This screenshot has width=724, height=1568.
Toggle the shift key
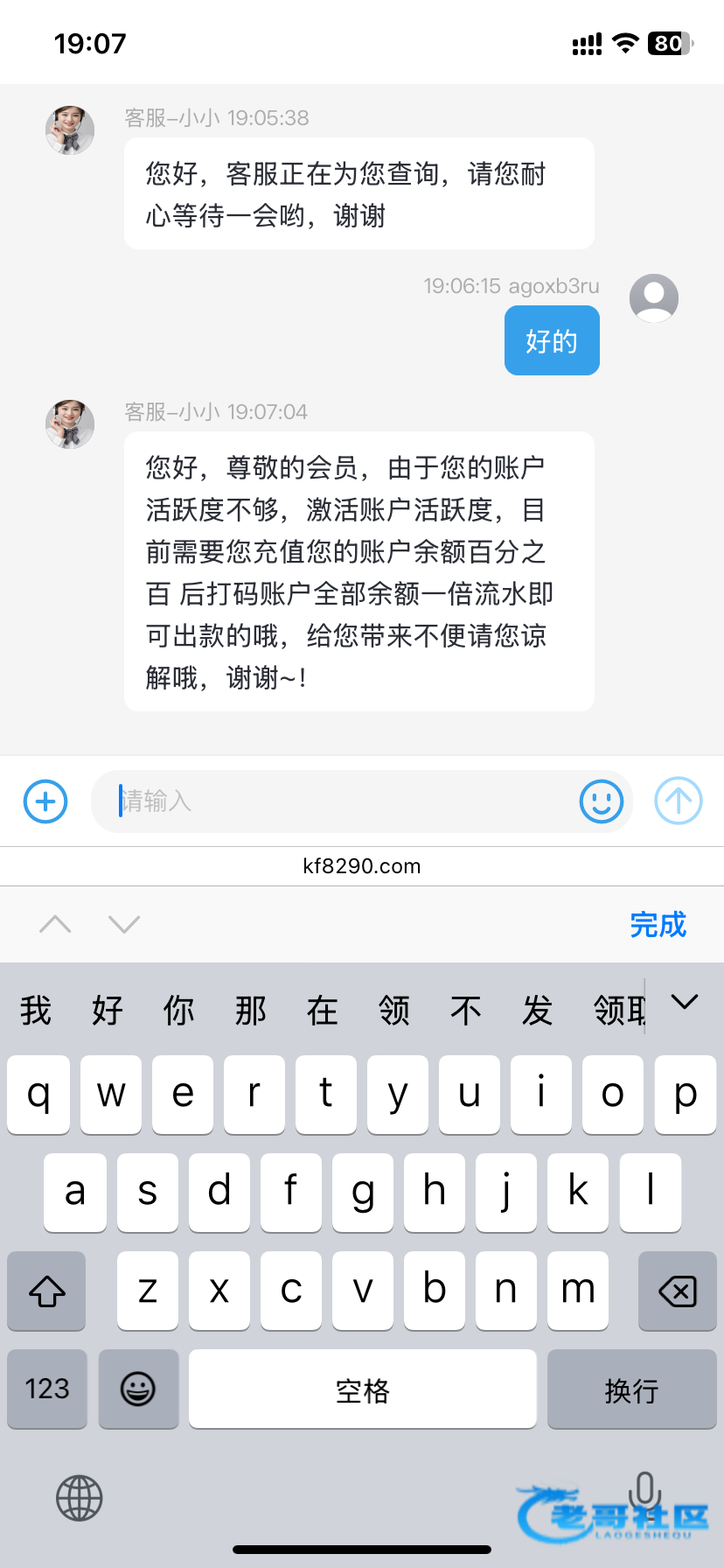click(47, 1291)
